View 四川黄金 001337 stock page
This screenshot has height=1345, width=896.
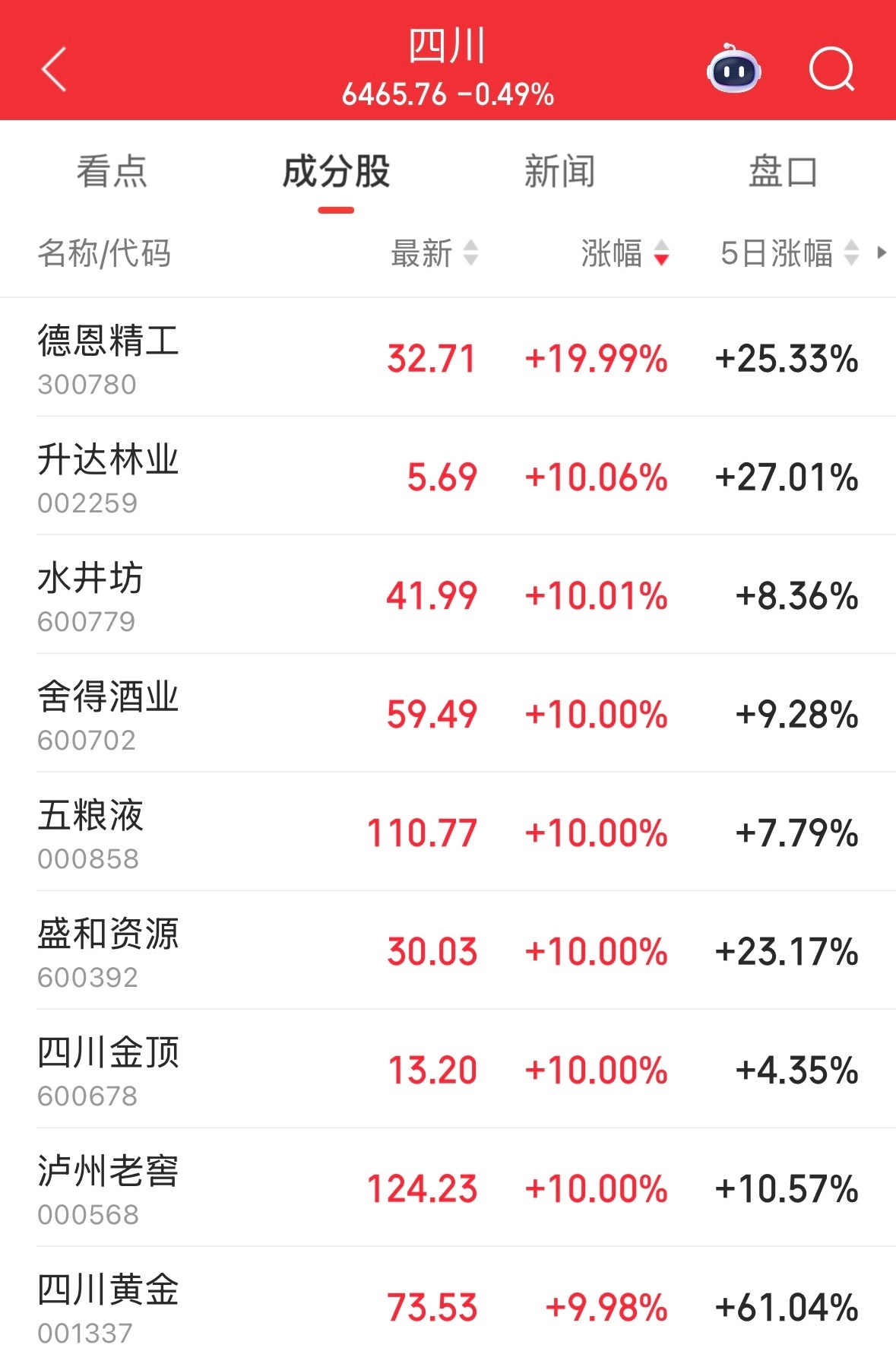click(108, 1305)
